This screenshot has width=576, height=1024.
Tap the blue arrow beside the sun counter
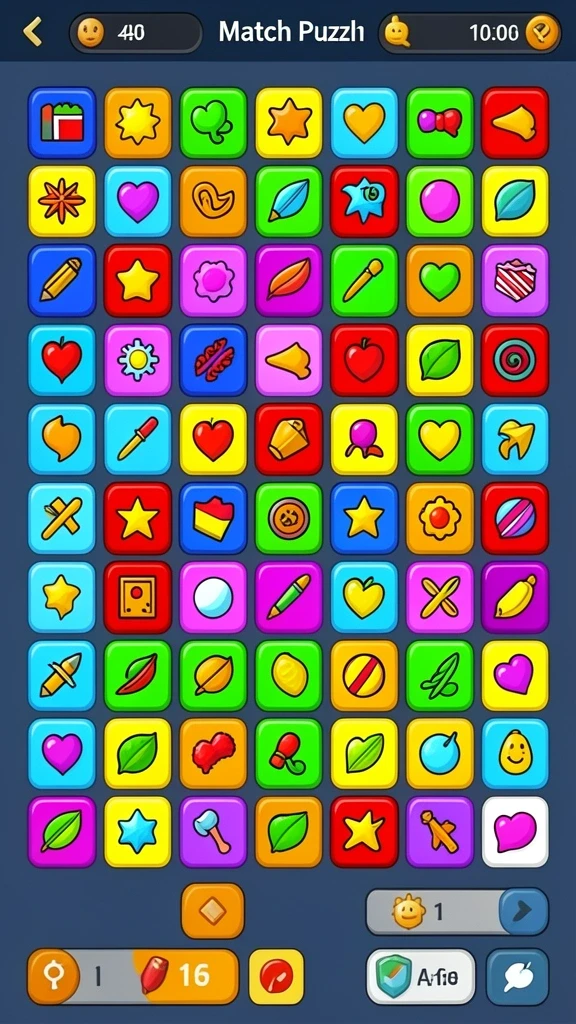(x=524, y=912)
